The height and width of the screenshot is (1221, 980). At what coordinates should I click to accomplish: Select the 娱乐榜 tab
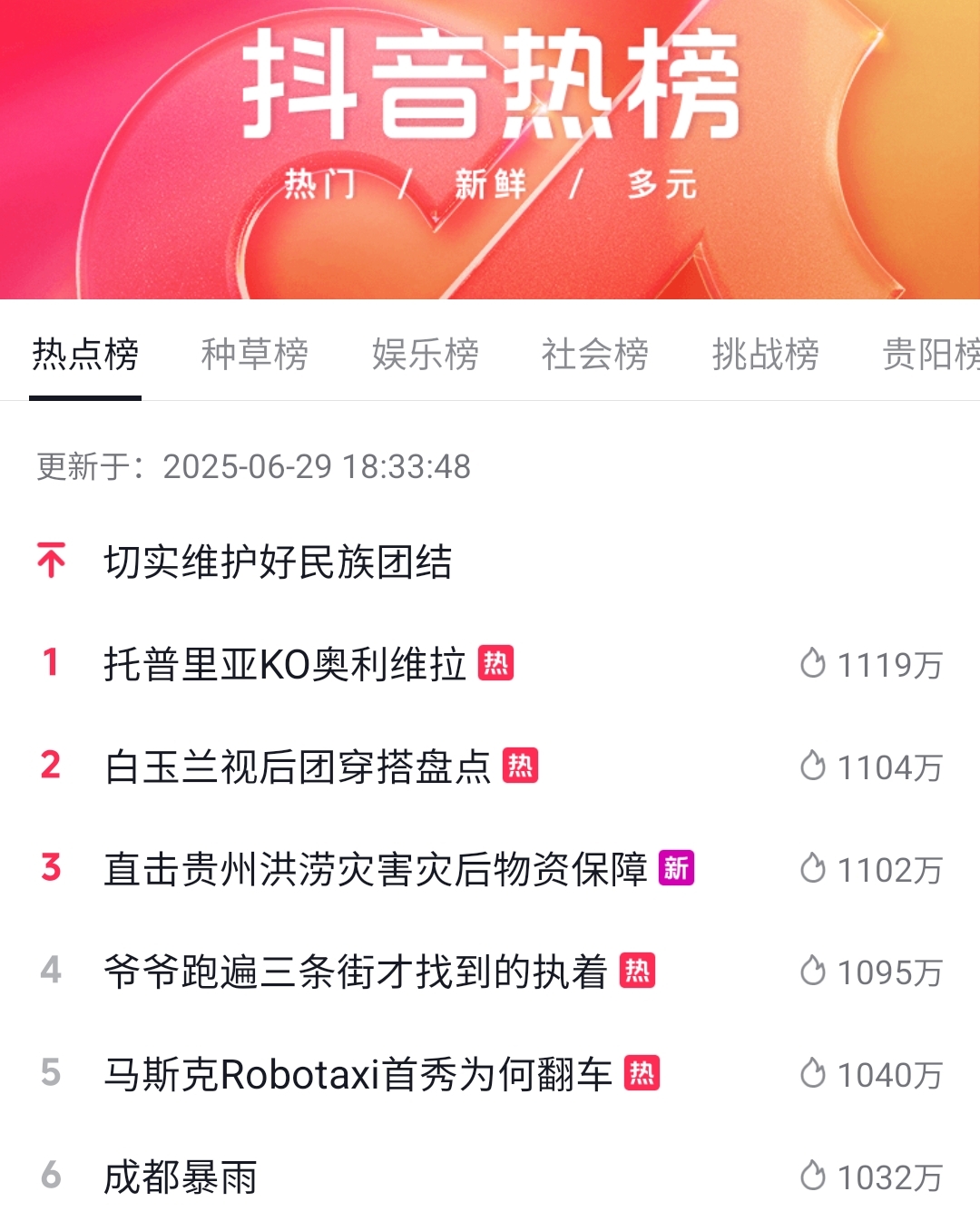[425, 354]
